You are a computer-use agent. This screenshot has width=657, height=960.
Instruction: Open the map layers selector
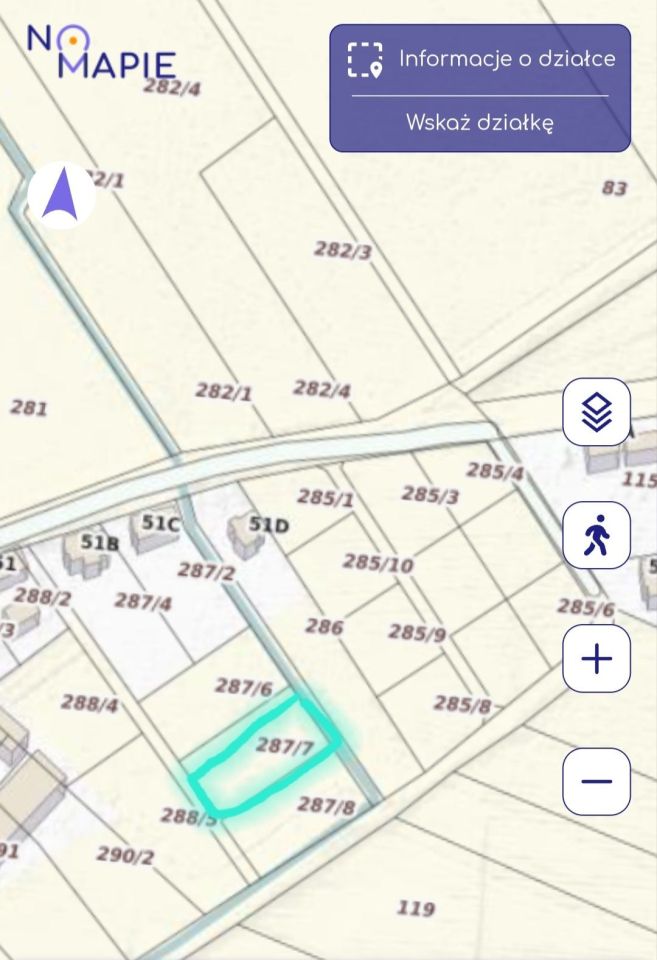point(596,412)
